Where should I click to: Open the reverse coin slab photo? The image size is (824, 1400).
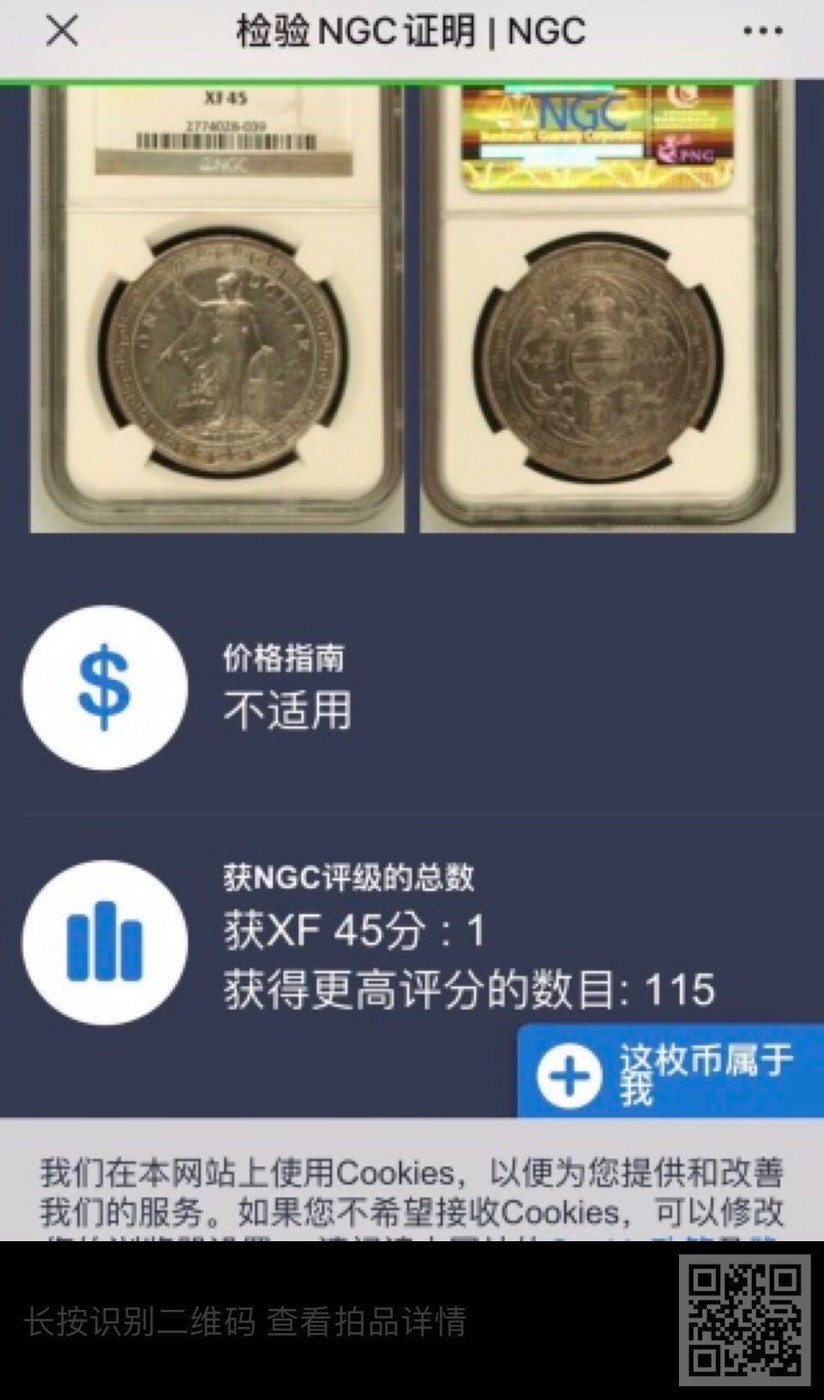pos(607,308)
